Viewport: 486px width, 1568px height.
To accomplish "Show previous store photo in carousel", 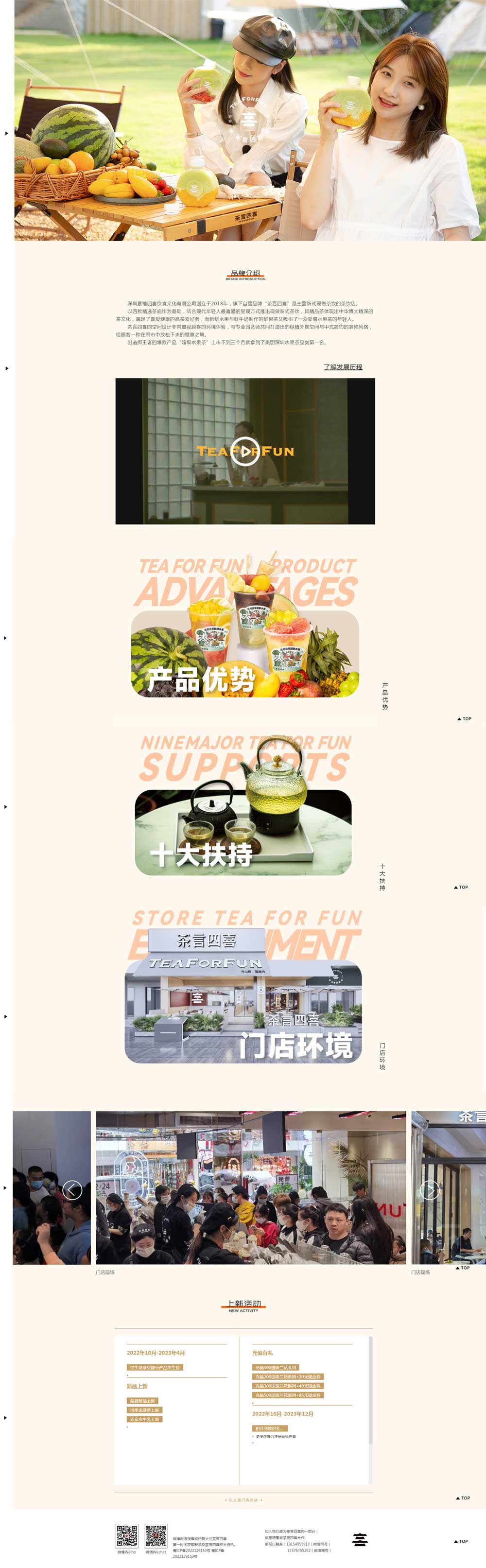I will 72,1189.
